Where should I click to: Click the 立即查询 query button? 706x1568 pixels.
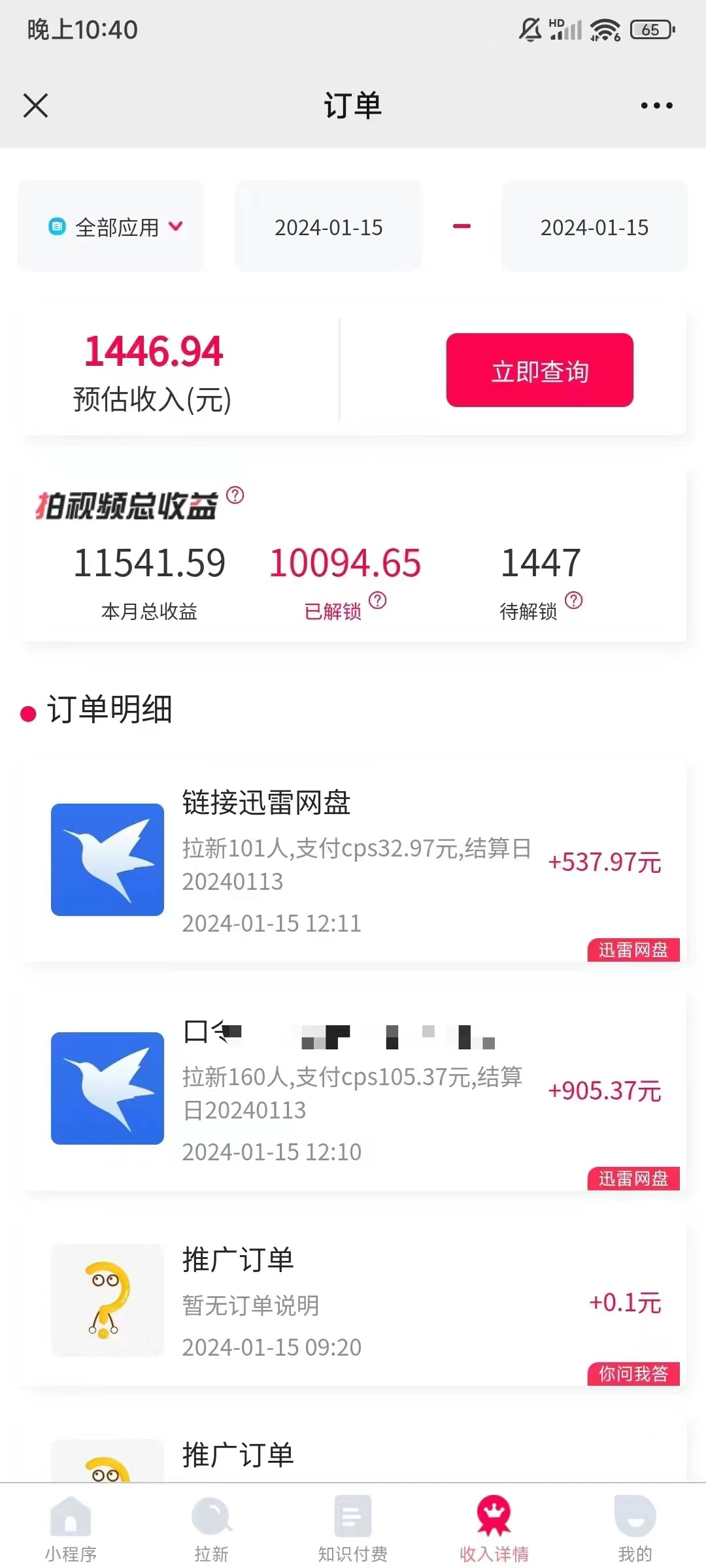coord(539,370)
